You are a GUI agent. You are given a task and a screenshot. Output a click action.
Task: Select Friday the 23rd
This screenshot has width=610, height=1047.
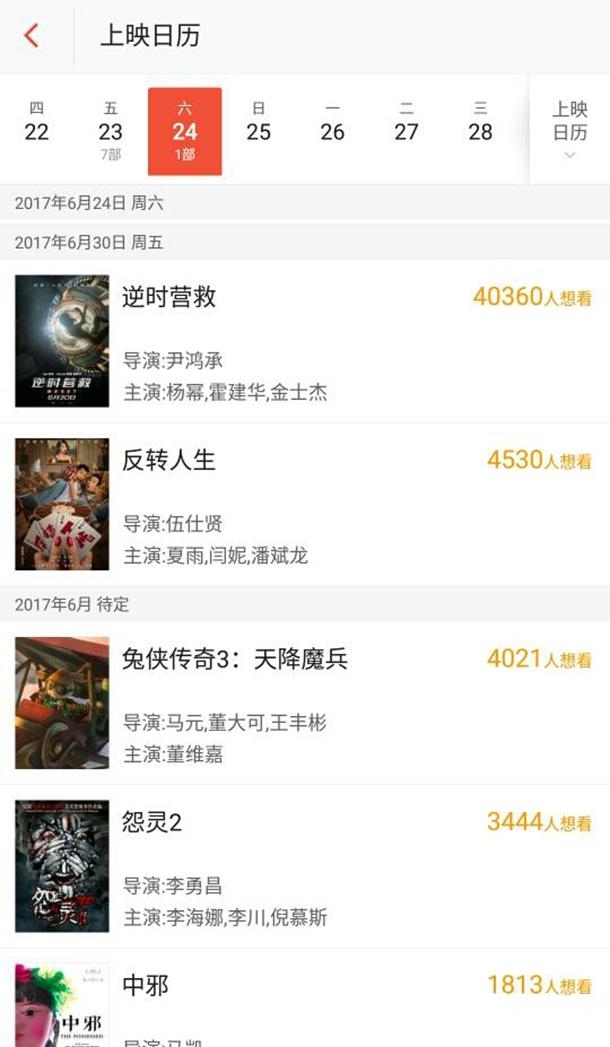click(111, 130)
